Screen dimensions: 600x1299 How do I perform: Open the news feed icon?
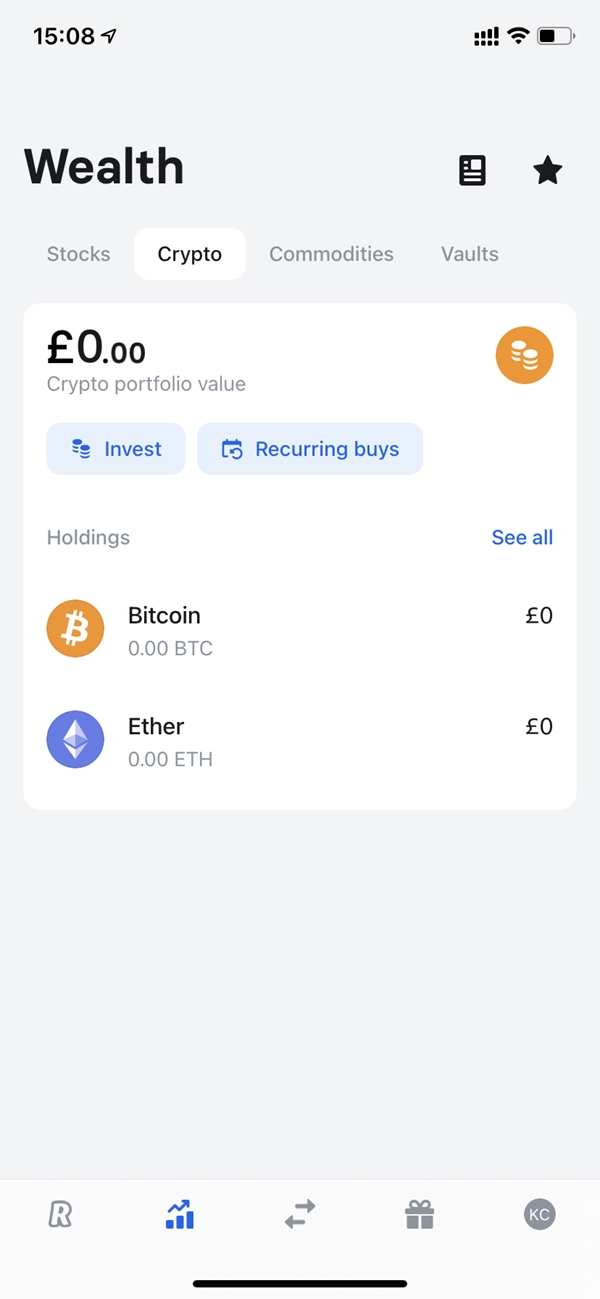pos(472,170)
